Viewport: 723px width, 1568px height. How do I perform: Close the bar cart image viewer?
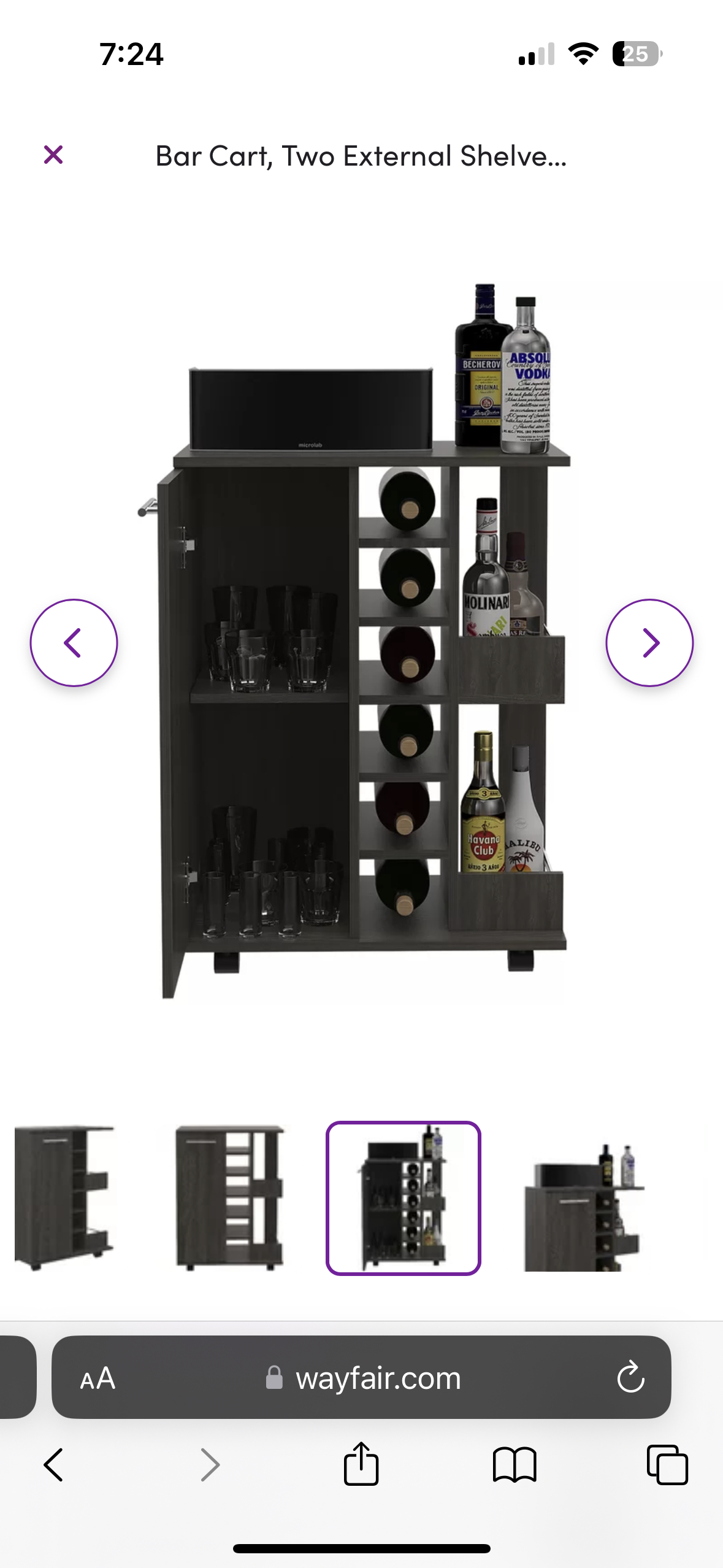point(53,155)
